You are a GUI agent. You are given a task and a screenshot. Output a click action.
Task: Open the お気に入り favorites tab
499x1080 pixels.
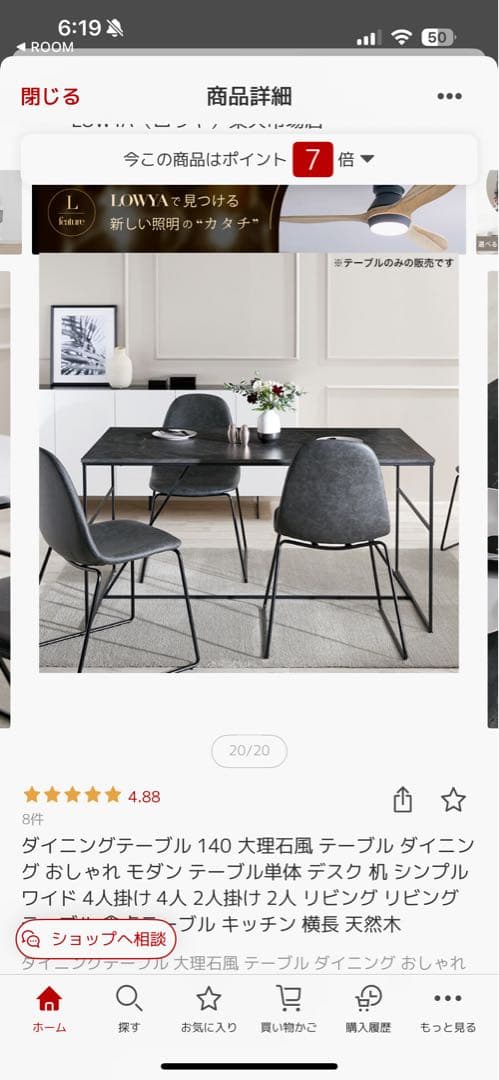209,1009
